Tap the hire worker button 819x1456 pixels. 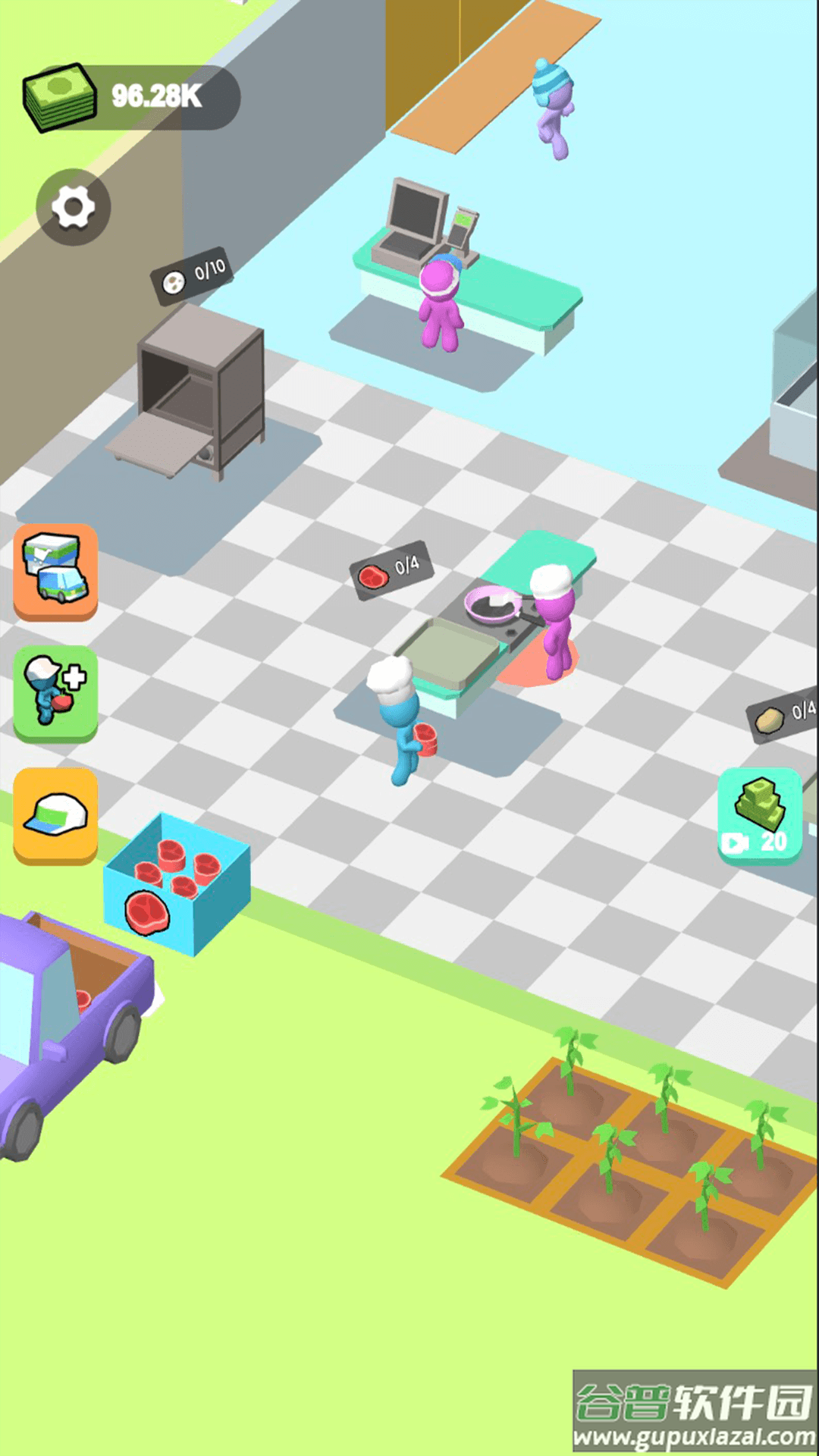56,692
